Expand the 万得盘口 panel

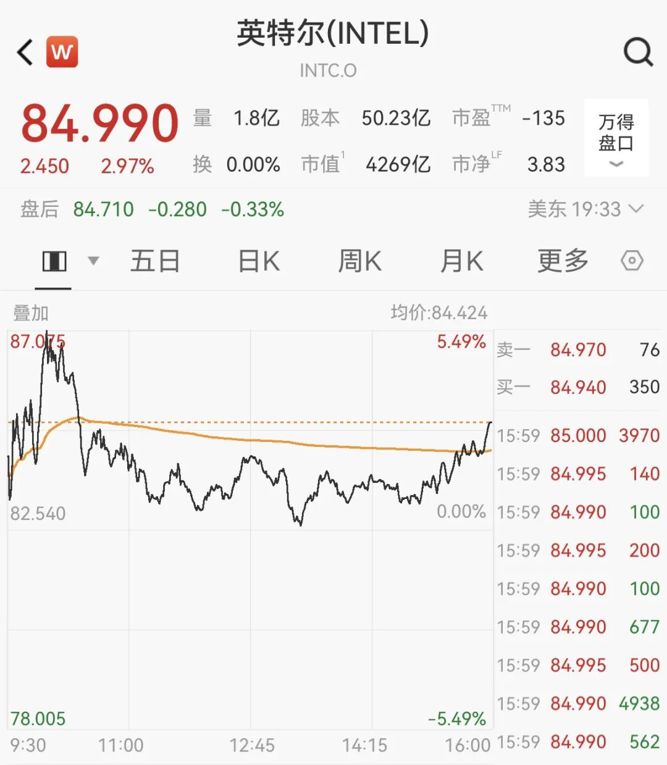click(616, 141)
